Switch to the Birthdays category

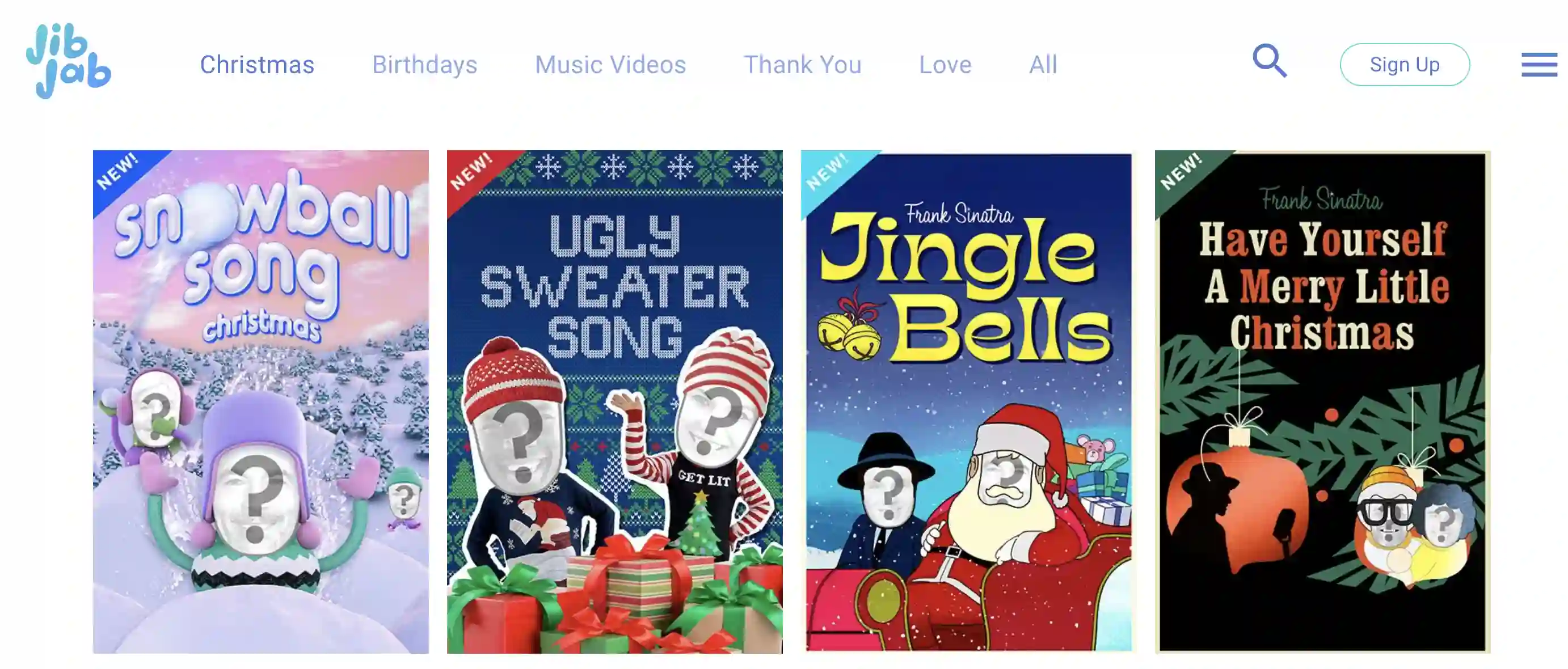pyautogui.click(x=424, y=65)
